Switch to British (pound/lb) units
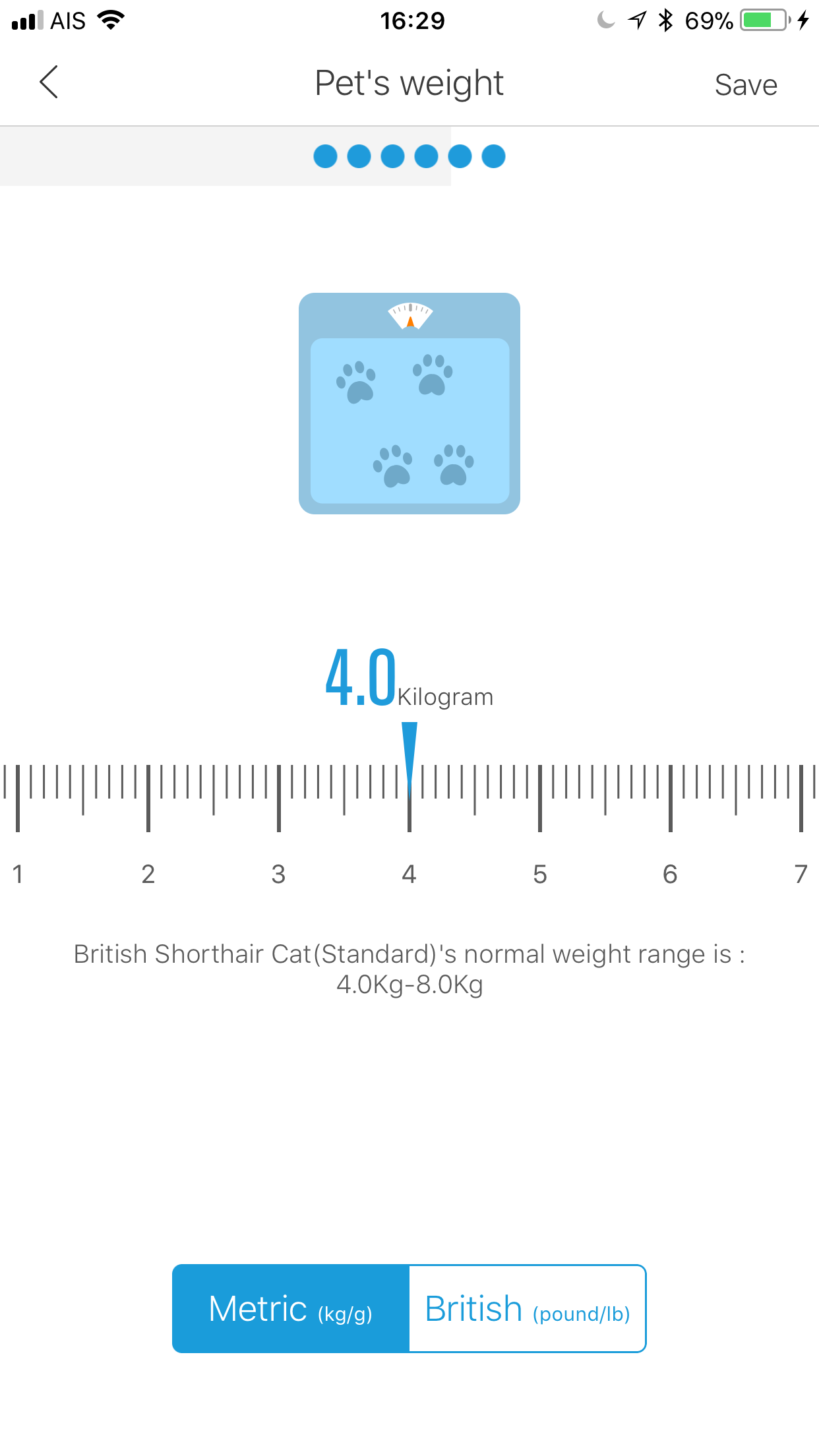Viewport: 819px width, 1456px height. tap(528, 1309)
